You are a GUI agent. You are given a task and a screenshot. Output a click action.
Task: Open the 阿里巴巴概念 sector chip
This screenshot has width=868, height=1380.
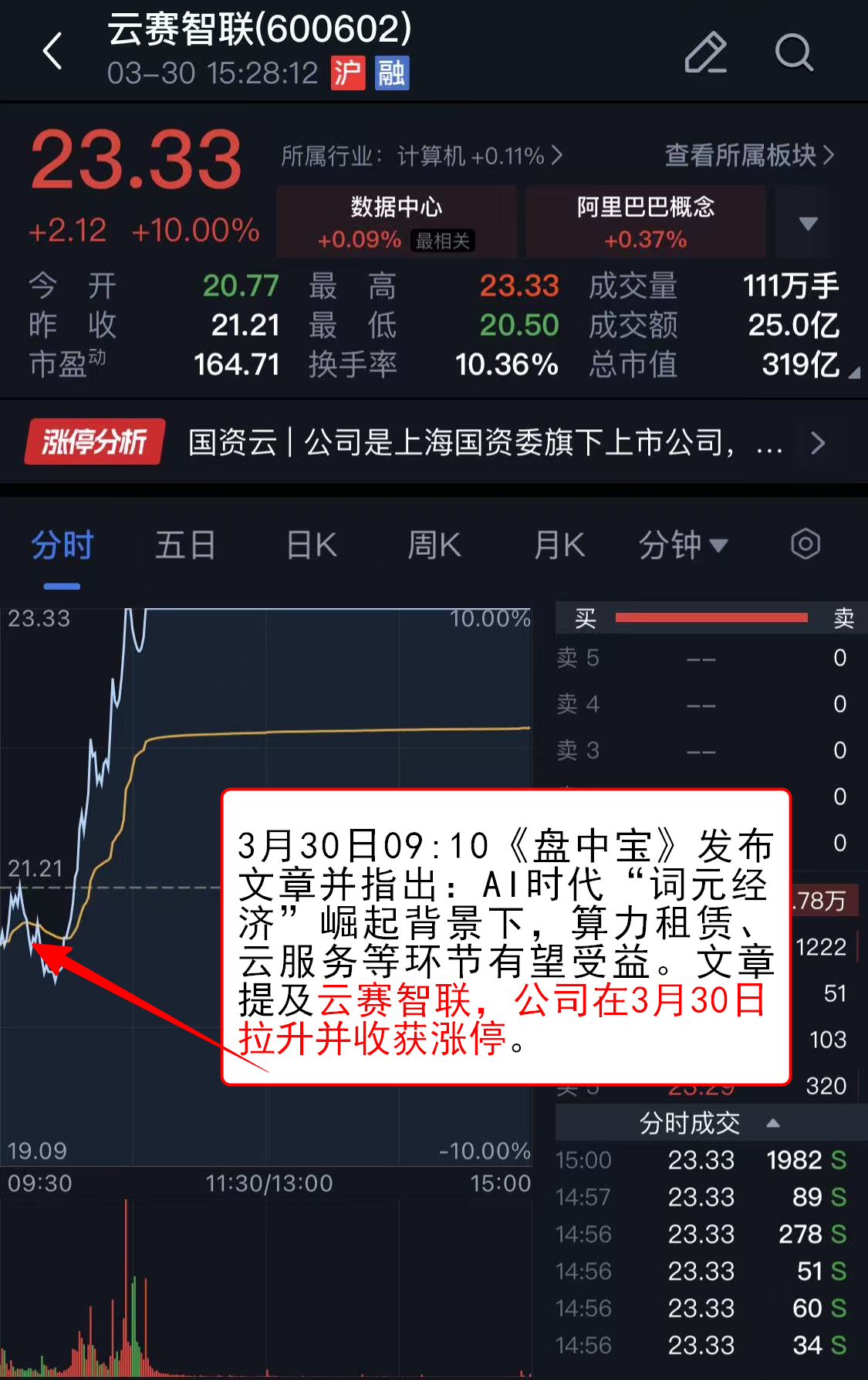pos(646,222)
